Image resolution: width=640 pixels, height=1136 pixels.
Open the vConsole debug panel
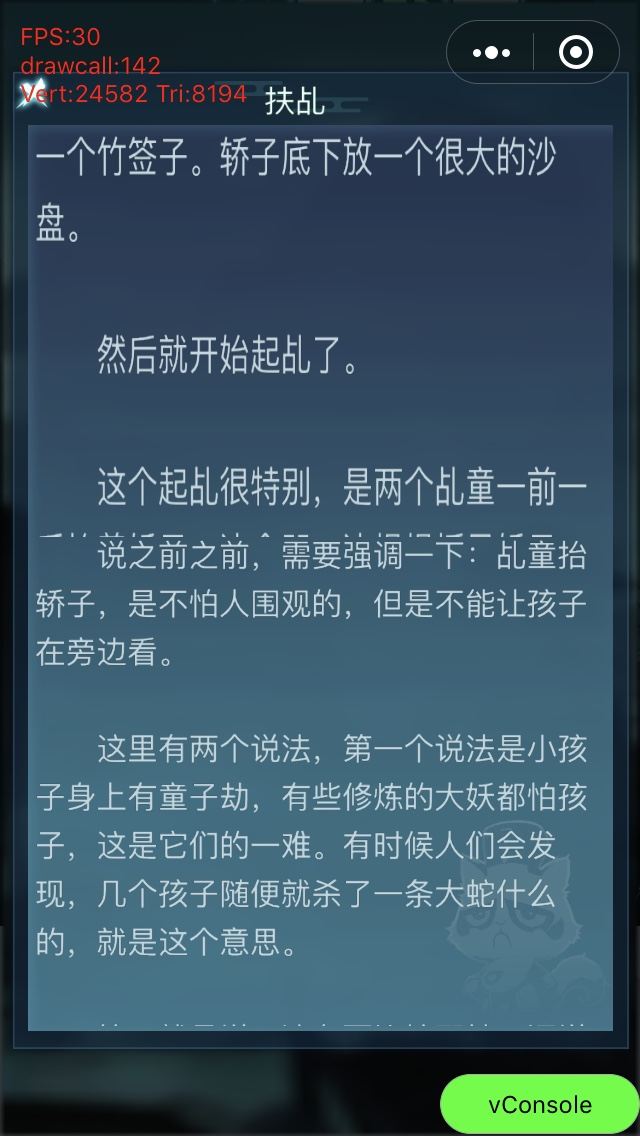[539, 1104]
